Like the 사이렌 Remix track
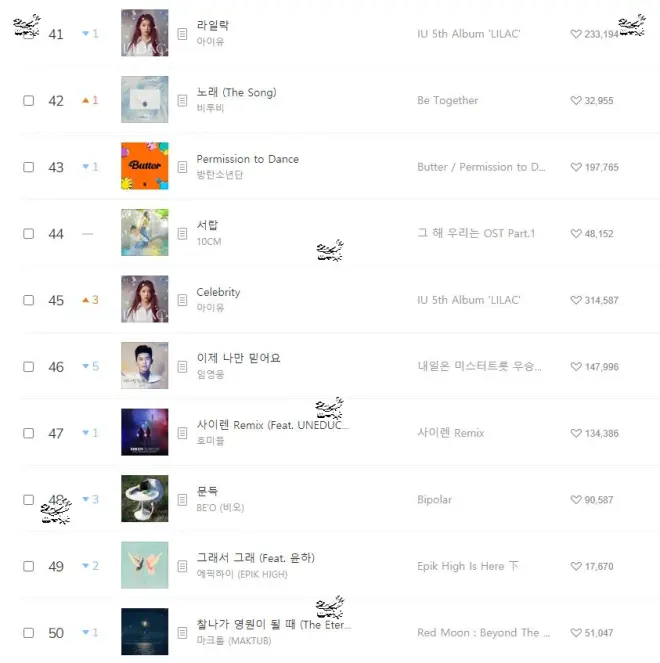Image resolution: width=660 pixels, height=663 pixels. (x=576, y=434)
